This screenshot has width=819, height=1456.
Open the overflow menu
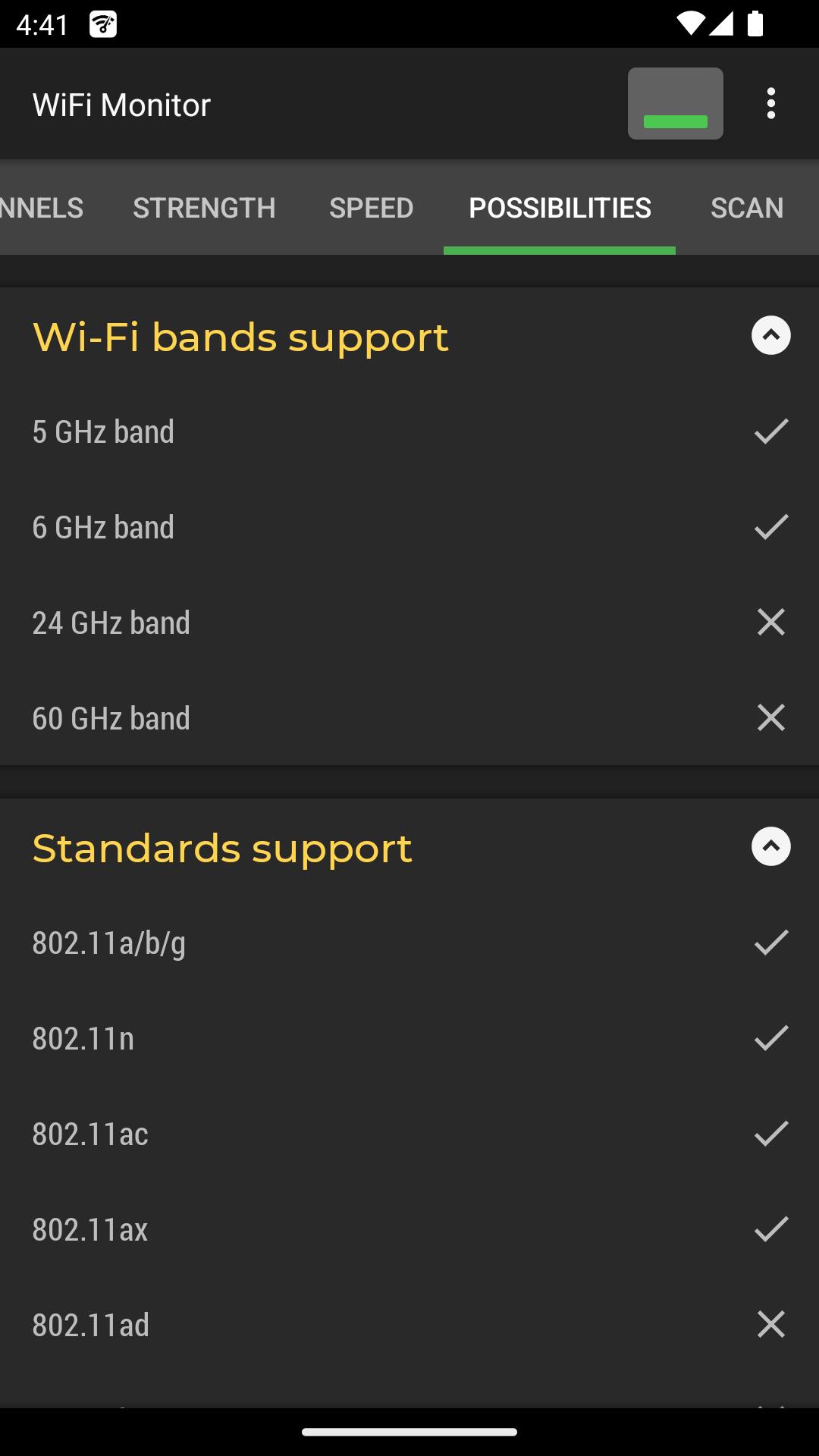click(770, 104)
